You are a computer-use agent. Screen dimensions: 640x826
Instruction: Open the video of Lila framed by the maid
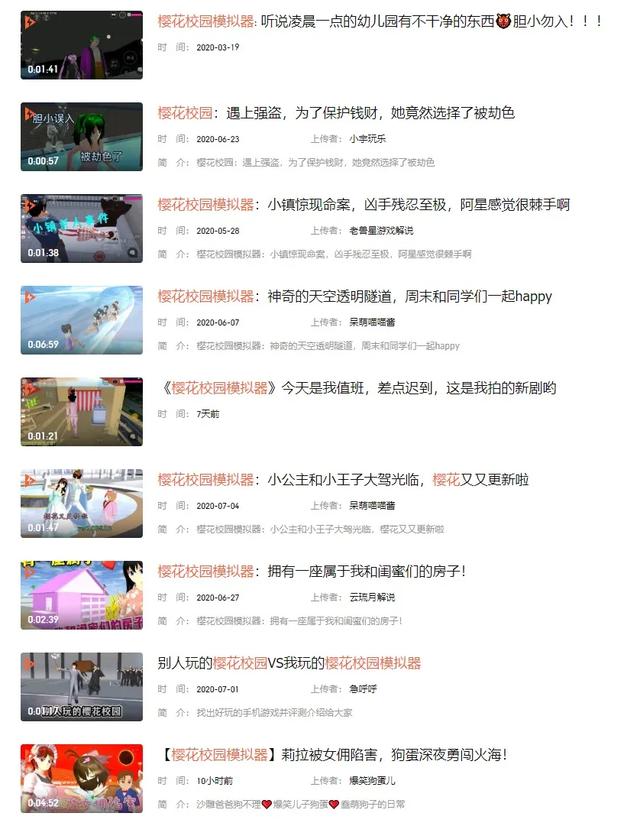(357, 755)
